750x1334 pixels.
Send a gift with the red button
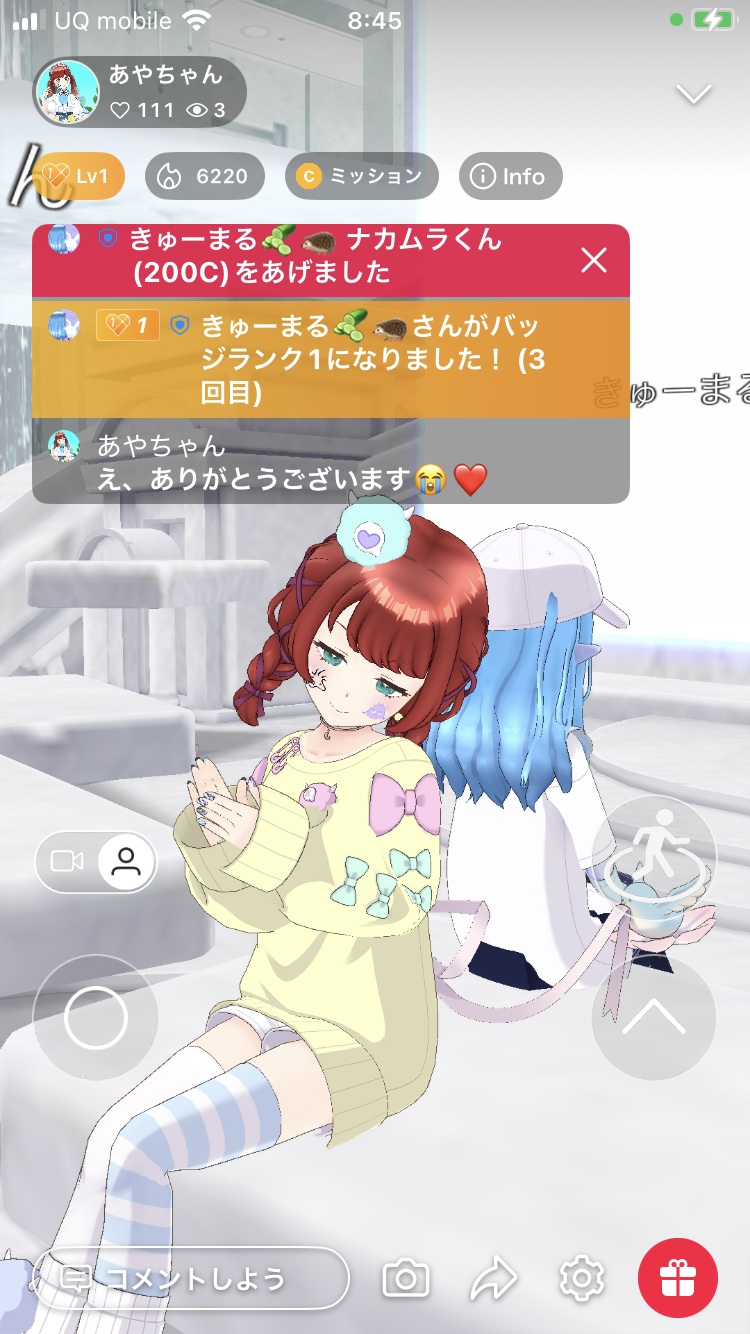678,1278
